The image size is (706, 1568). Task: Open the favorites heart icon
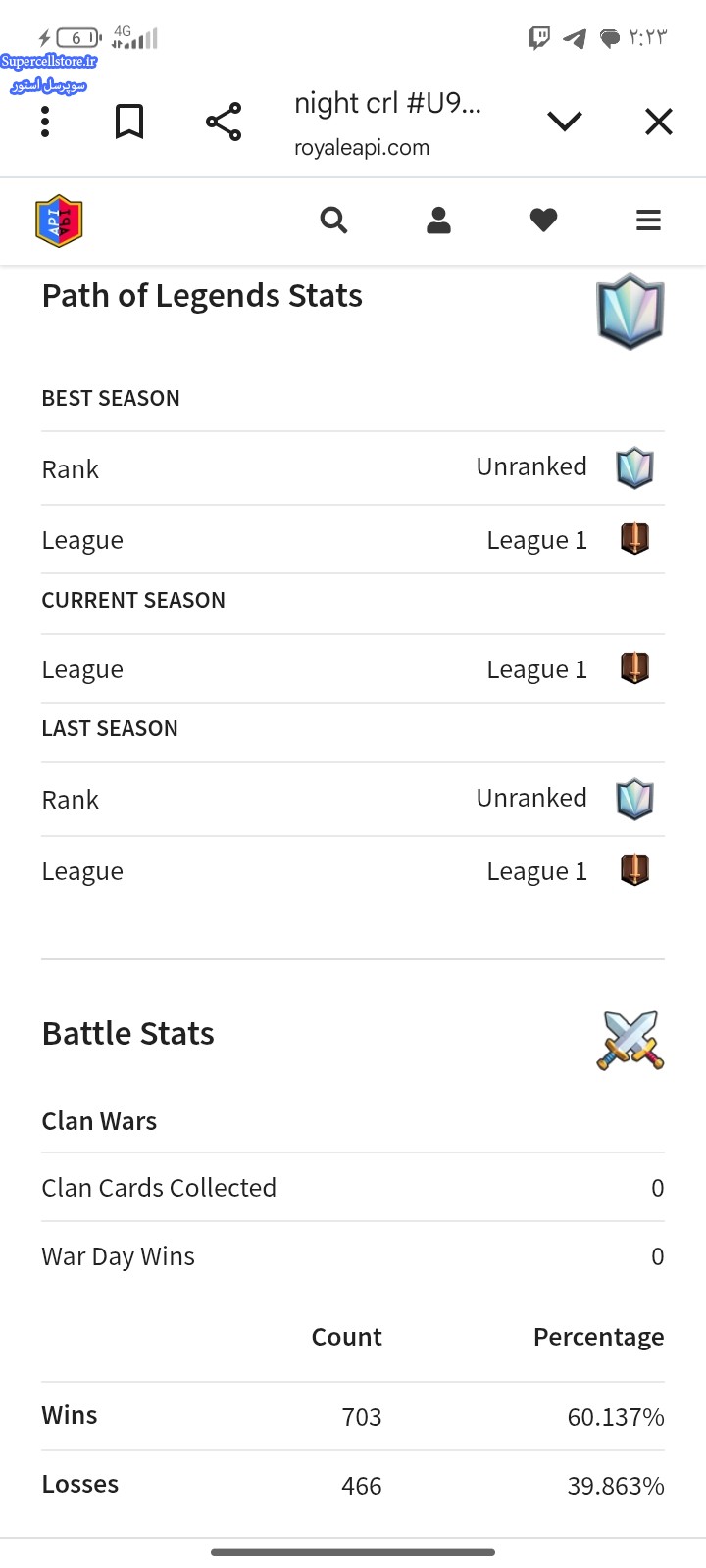pyautogui.click(x=543, y=220)
